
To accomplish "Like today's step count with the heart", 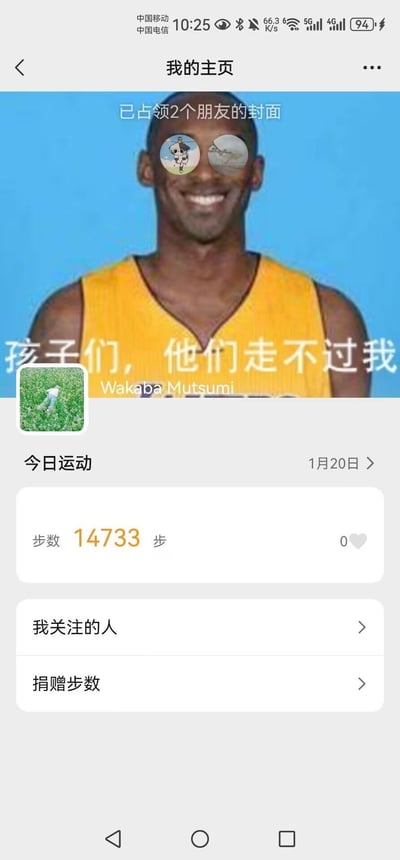I will pyautogui.click(x=358, y=541).
